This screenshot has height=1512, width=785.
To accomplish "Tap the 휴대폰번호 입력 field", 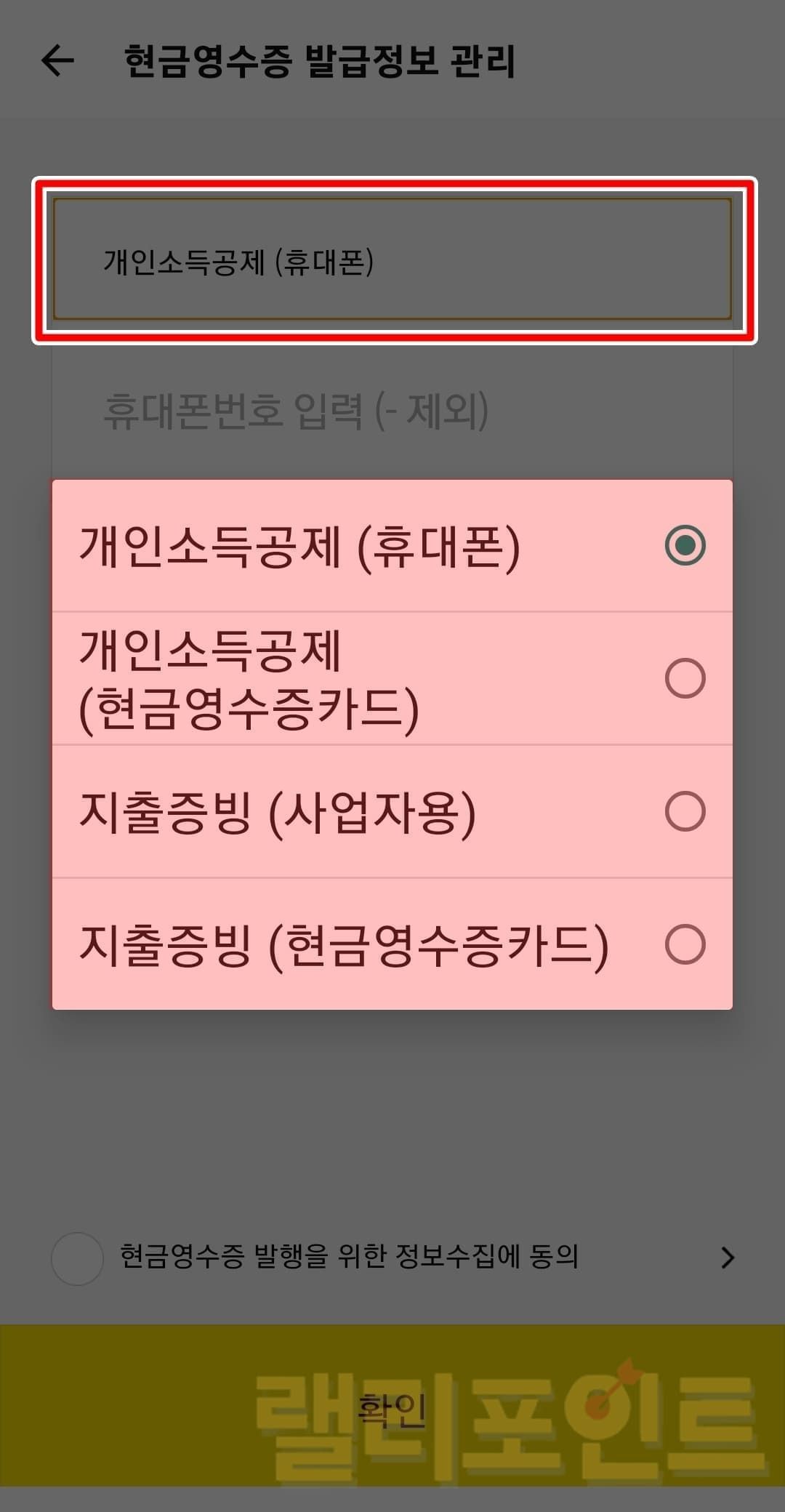I will (x=392, y=411).
